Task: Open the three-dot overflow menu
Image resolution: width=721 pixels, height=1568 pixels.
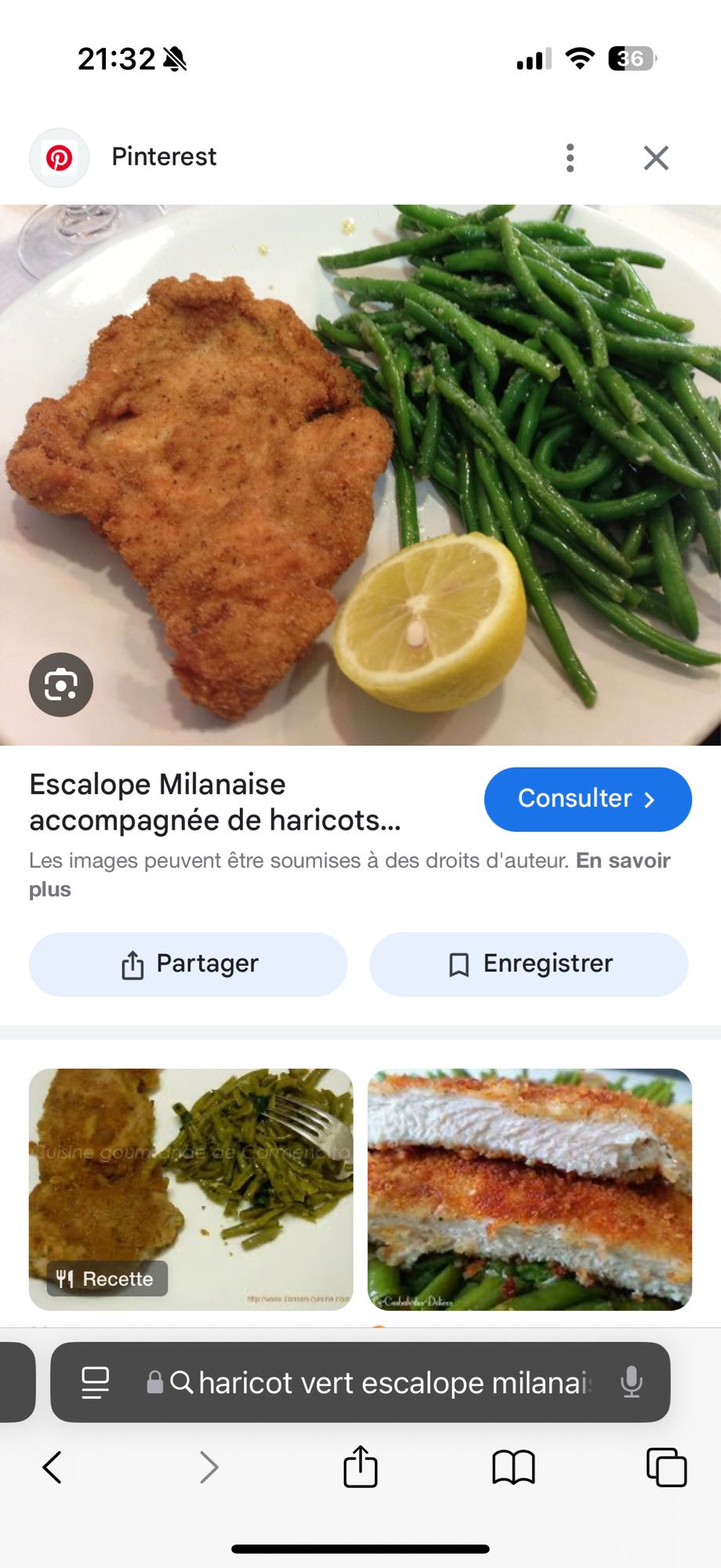Action: (570, 158)
